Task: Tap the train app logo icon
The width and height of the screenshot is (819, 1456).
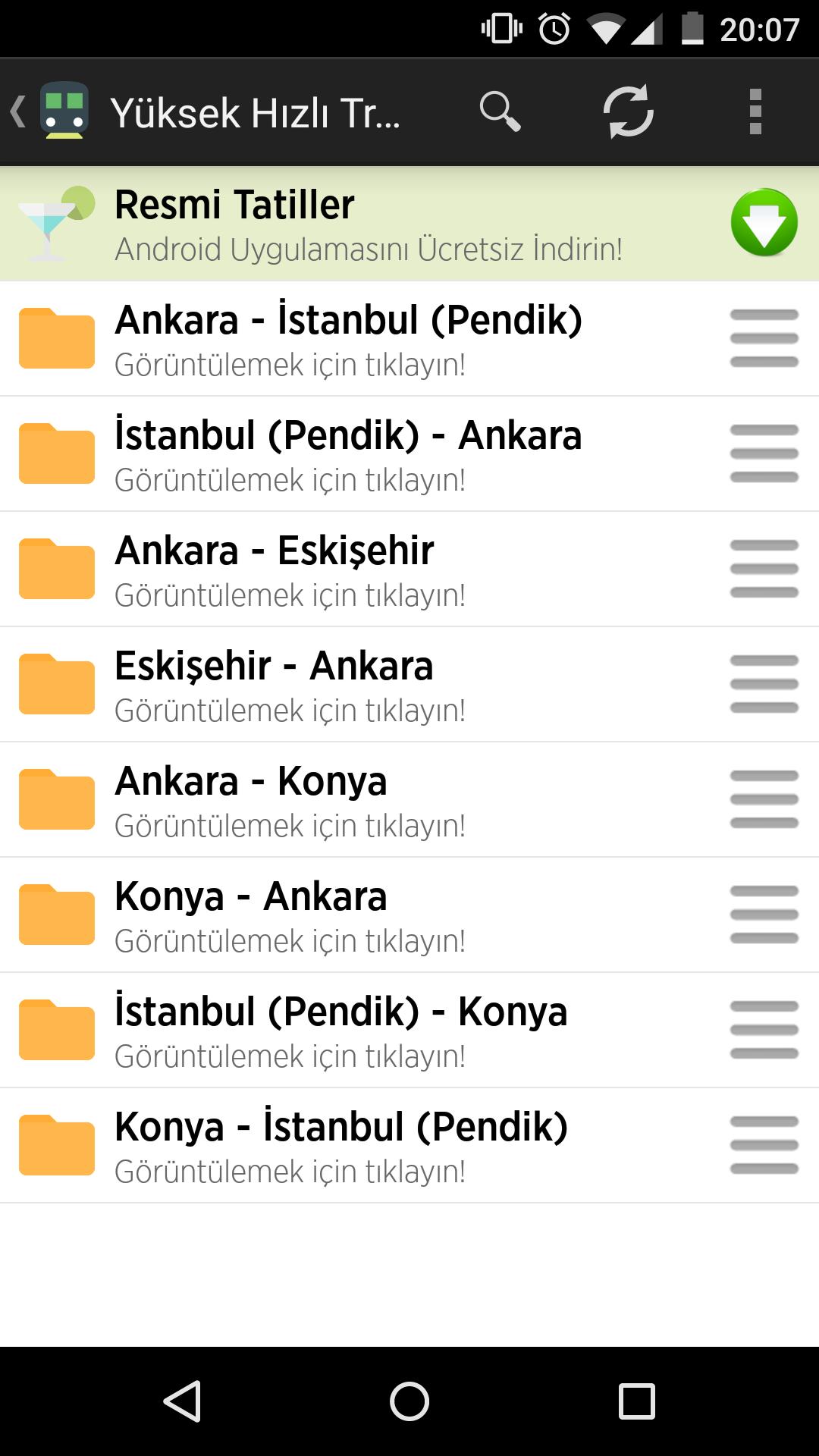Action: tap(64, 112)
